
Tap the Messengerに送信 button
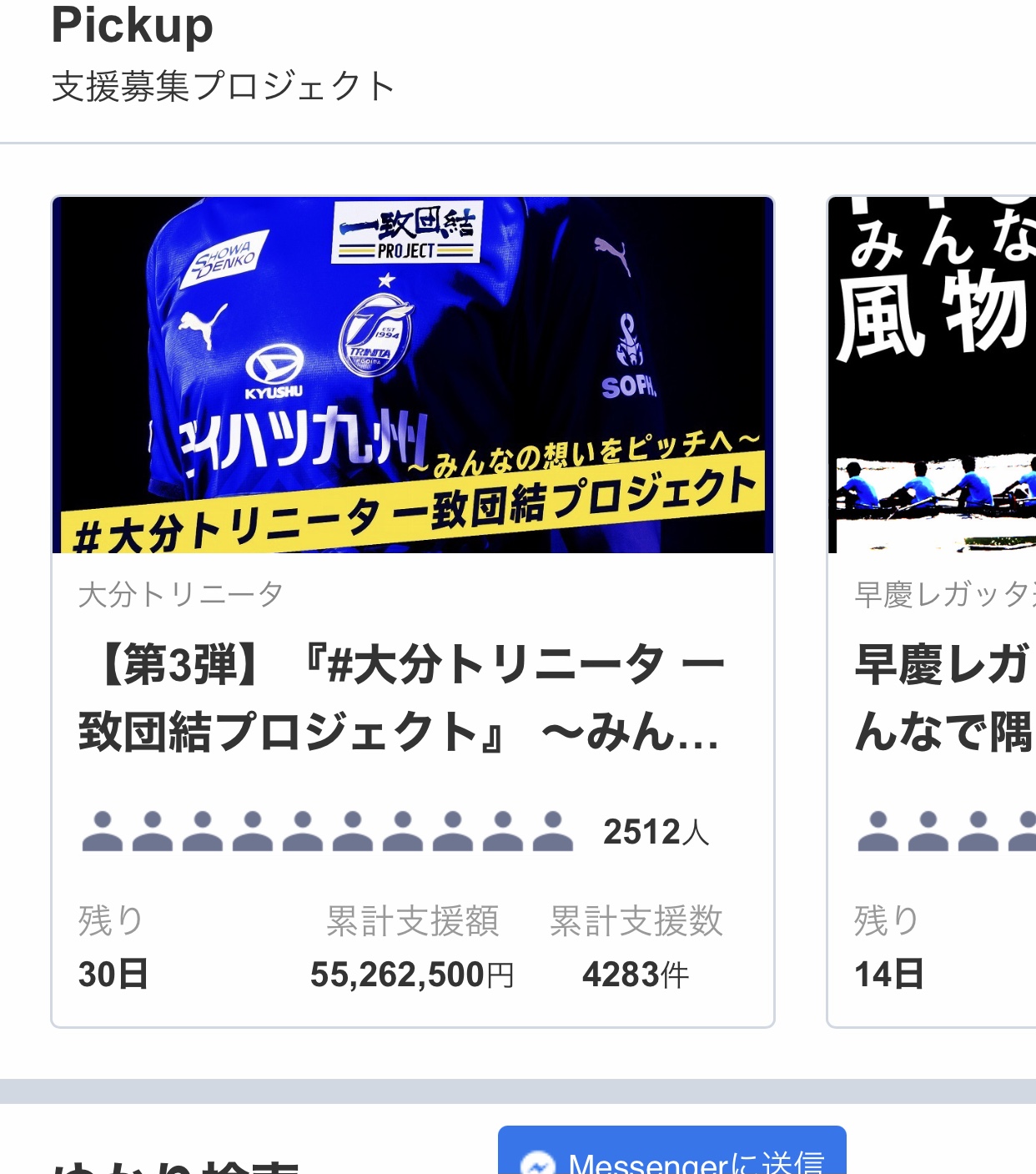pos(672,1156)
